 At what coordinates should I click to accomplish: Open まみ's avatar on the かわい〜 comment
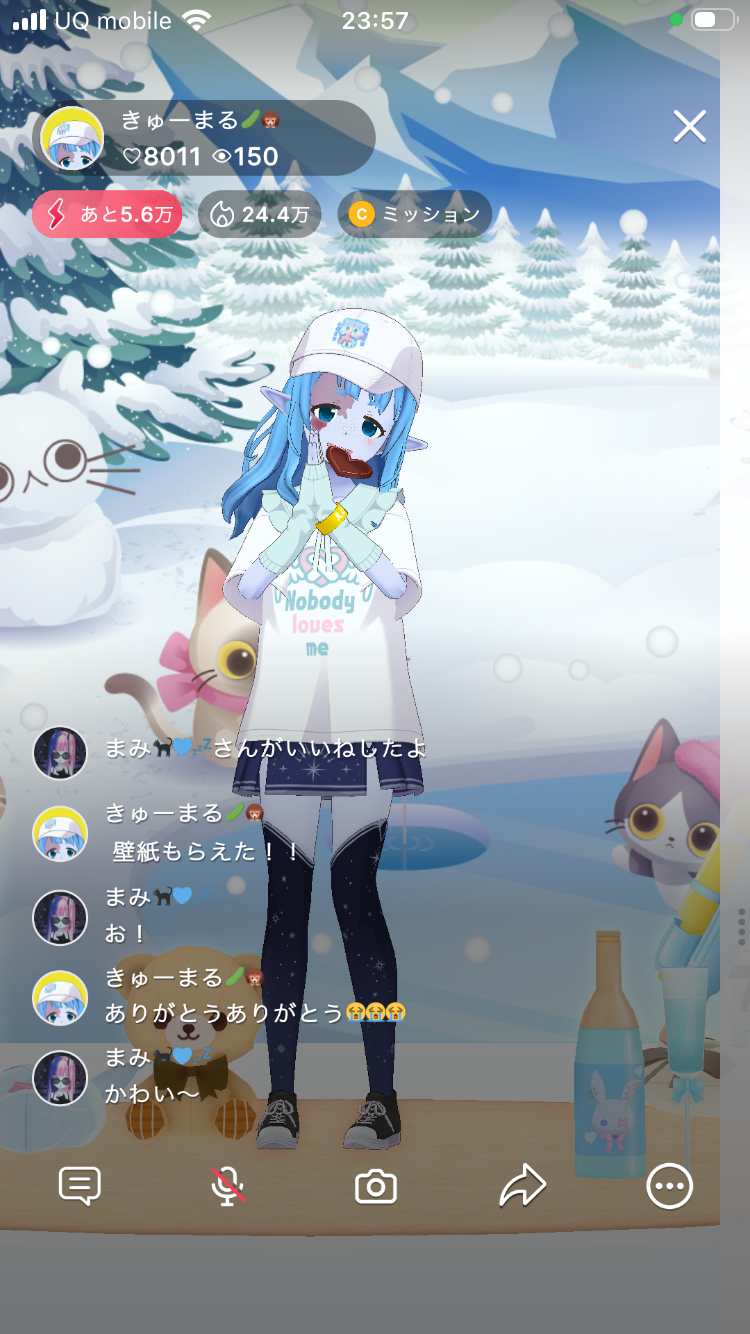tap(60, 1078)
